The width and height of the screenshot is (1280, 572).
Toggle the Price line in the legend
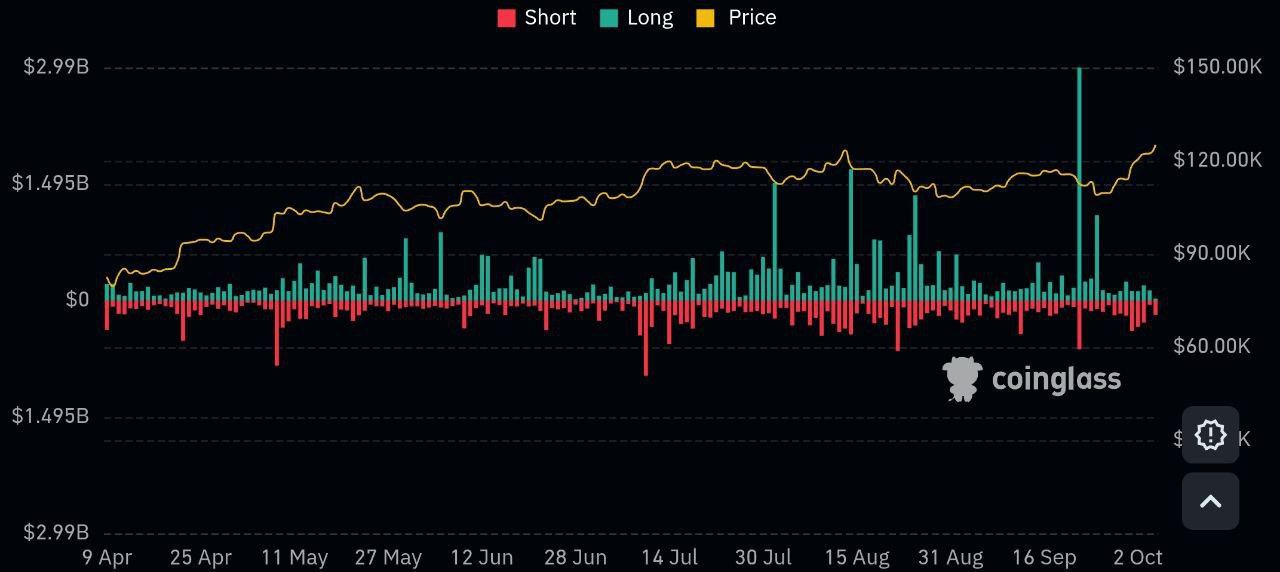[736, 18]
